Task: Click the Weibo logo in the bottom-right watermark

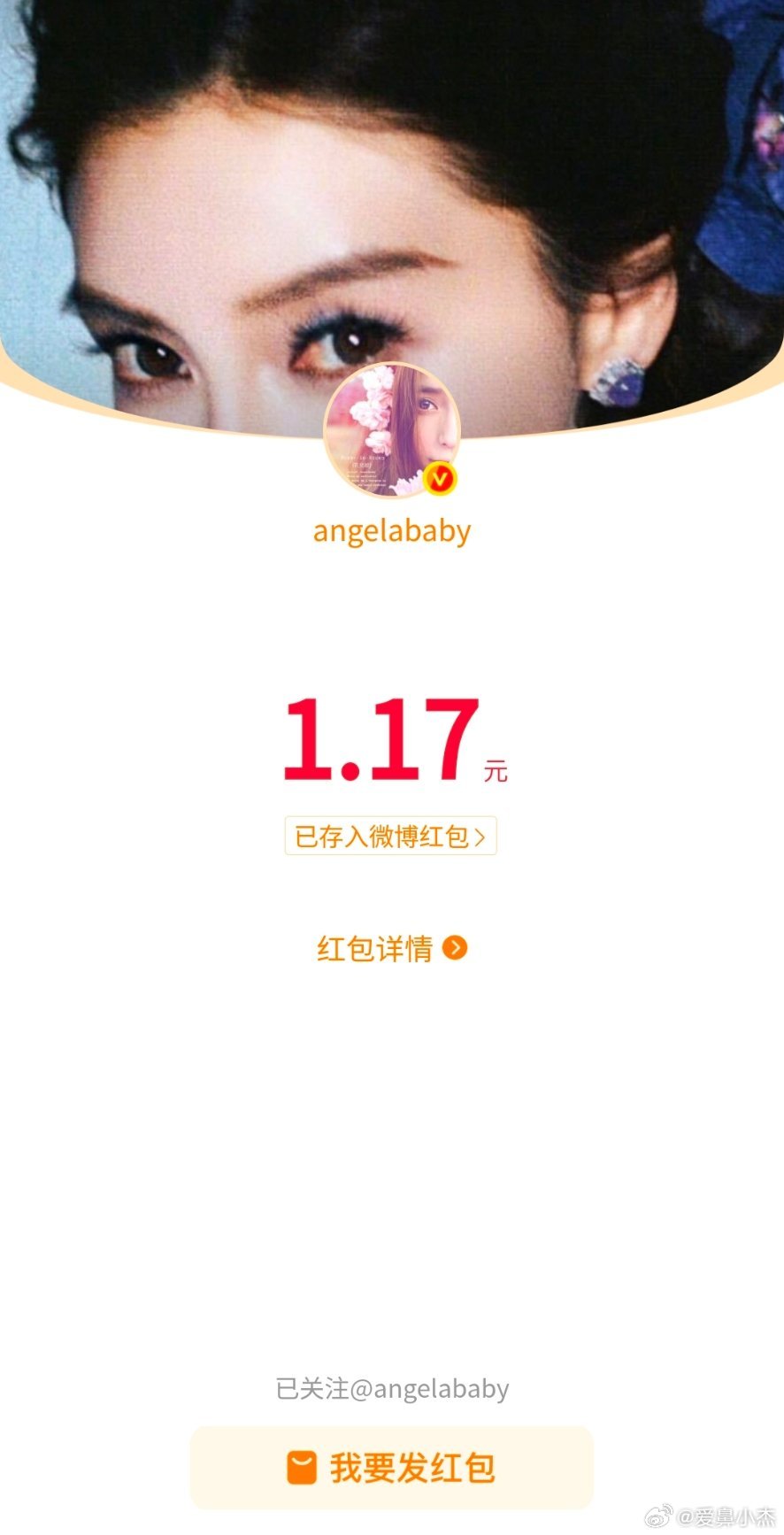Action: click(658, 1516)
